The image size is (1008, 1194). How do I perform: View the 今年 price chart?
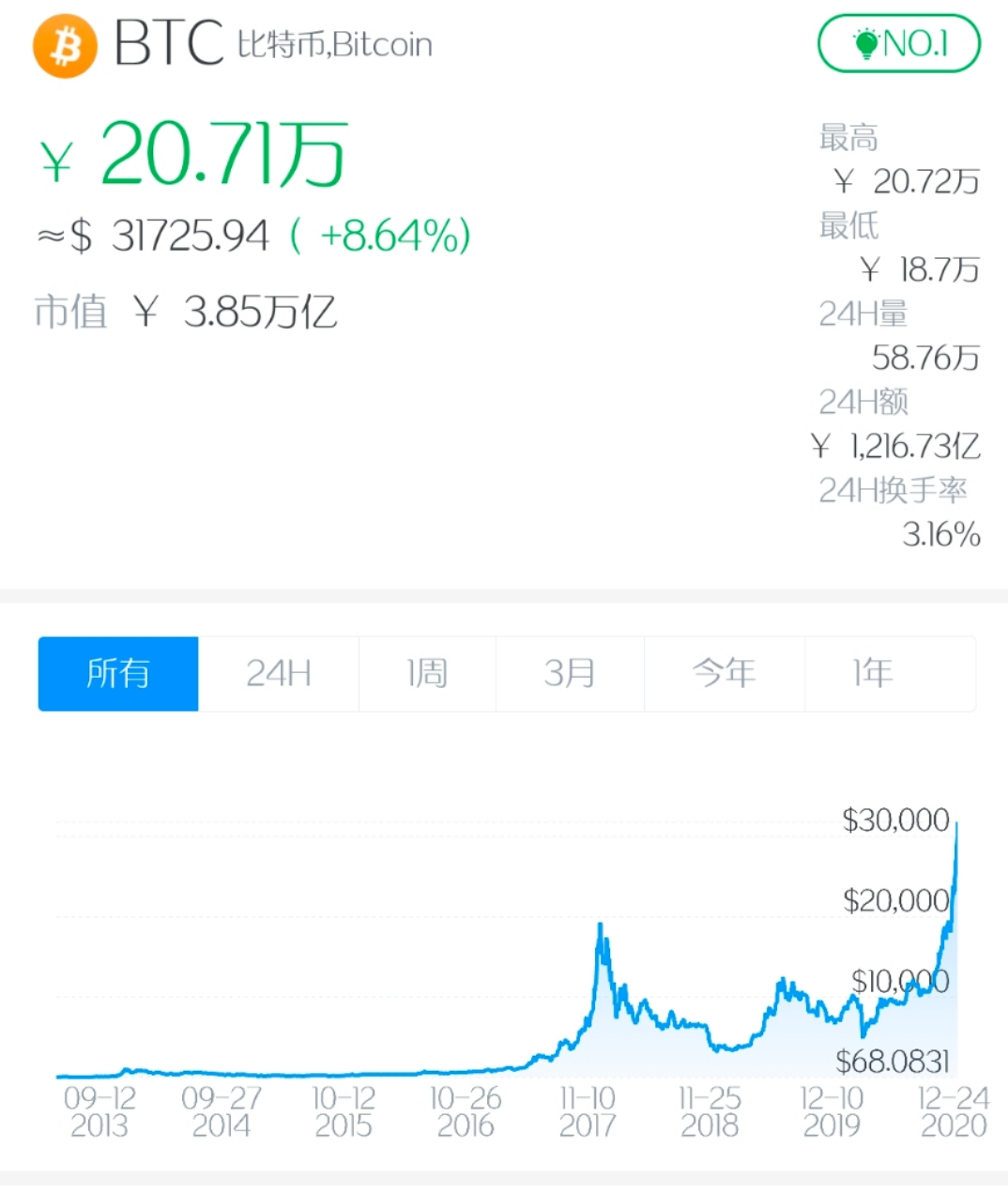724,674
